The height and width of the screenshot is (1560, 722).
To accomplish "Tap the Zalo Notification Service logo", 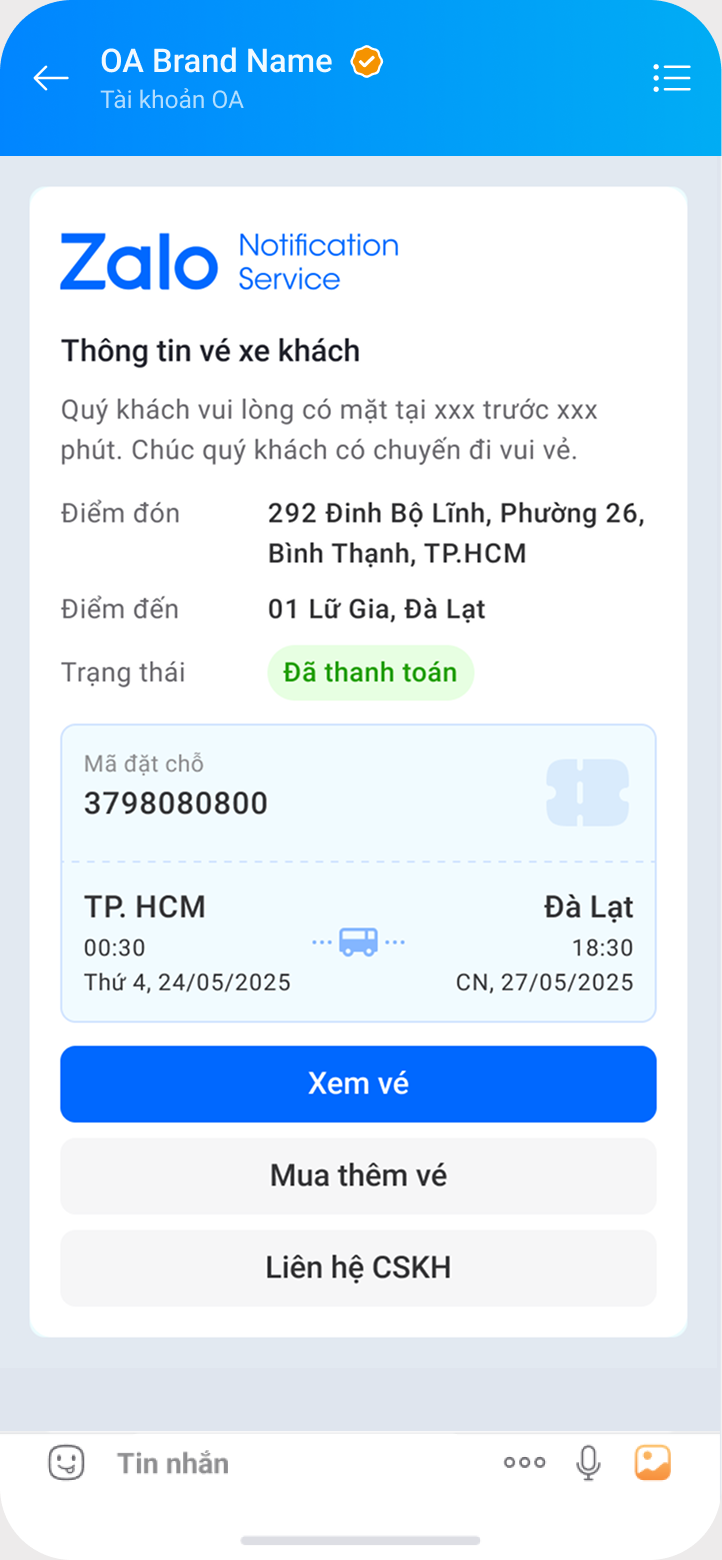I will pyautogui.click(x=230, y=259).
